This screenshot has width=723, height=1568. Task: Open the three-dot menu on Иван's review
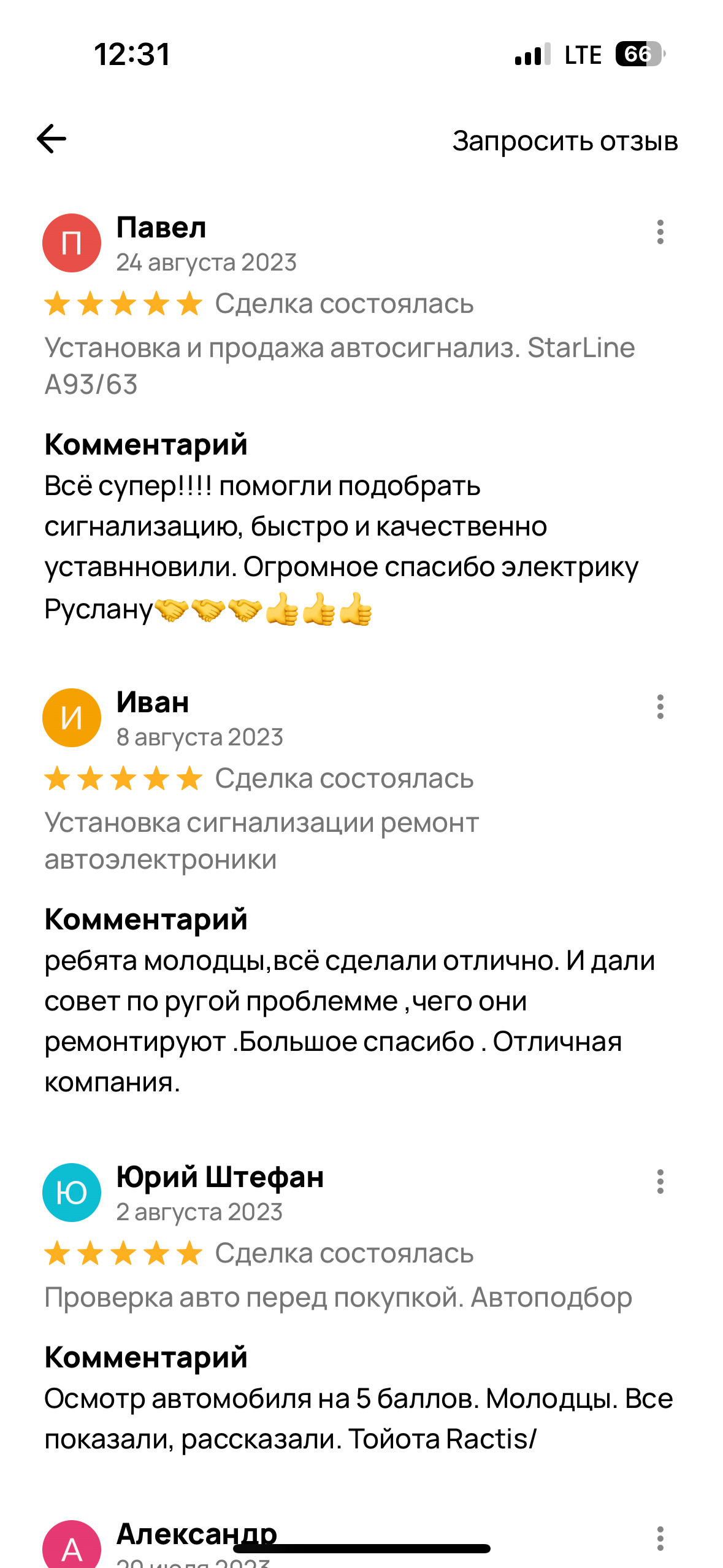click(x=660, y=707)
